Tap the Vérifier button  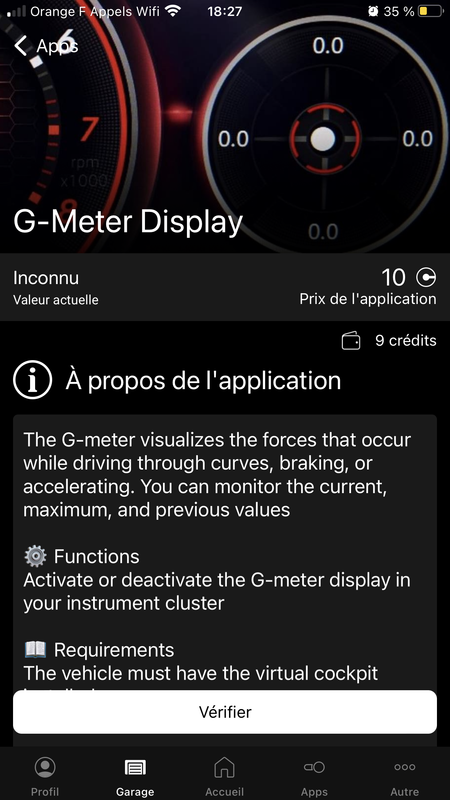[225, 712]
